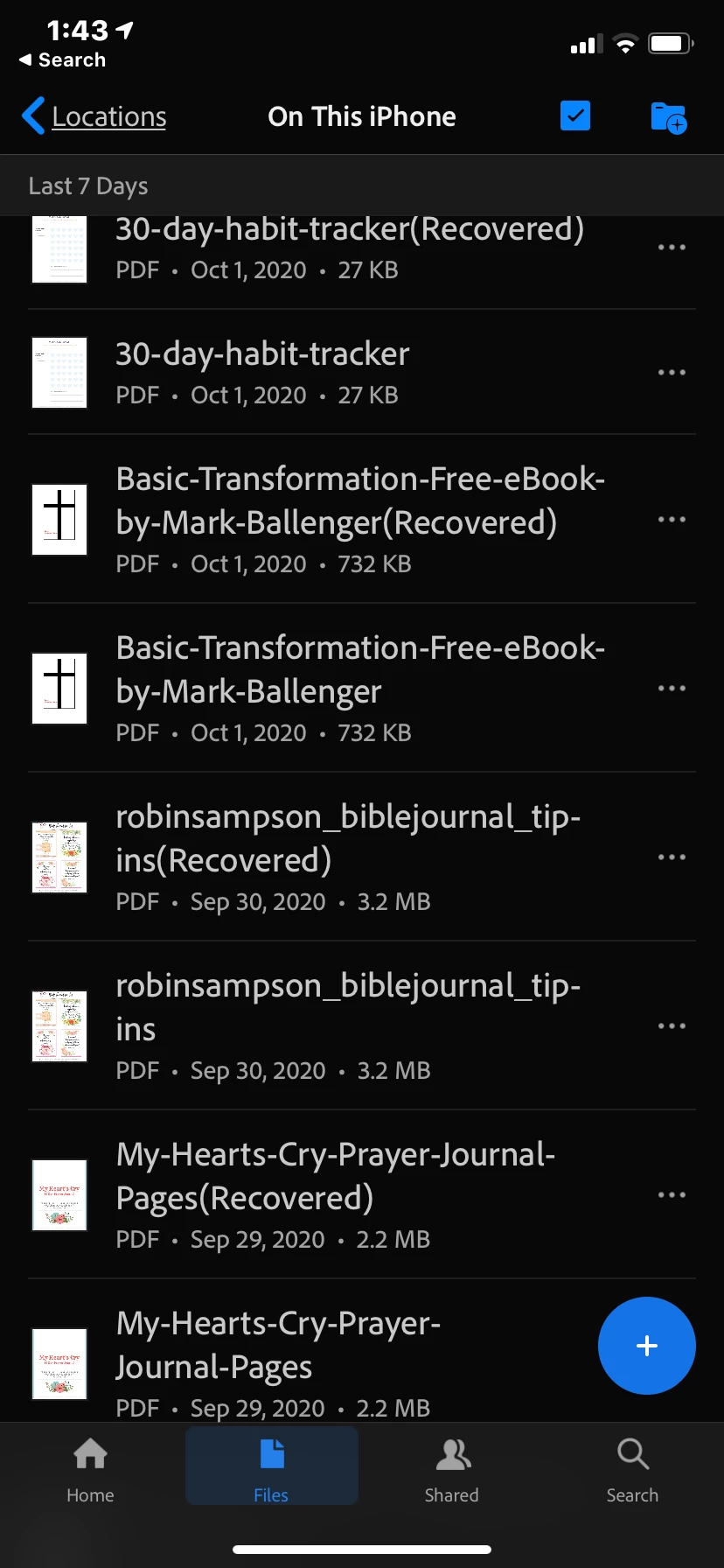Viewport: 724px width, 1568px height.
Task: Switch to the Search tab
Action: click(632, 1466)
